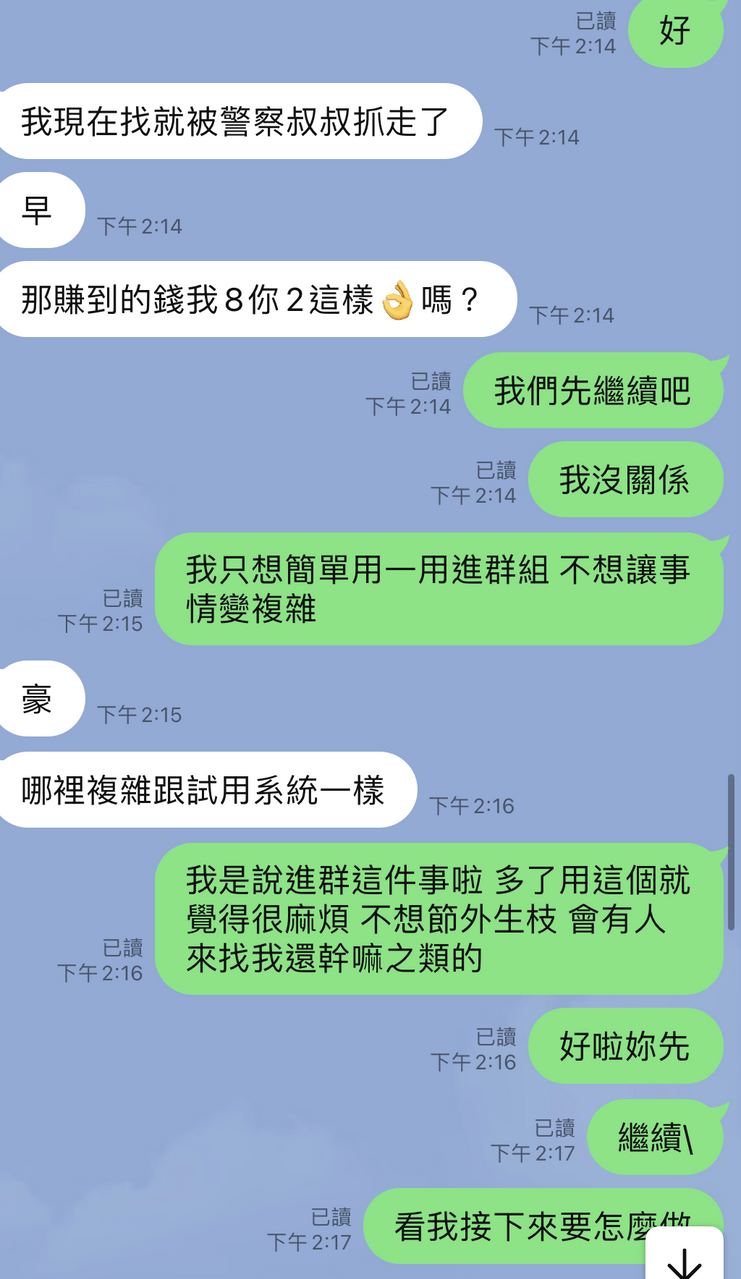Tap the 下午2:16 timestamp beside 哪裡複雜 bubble
The image size is (741, 1279).
tap(471, 805)
